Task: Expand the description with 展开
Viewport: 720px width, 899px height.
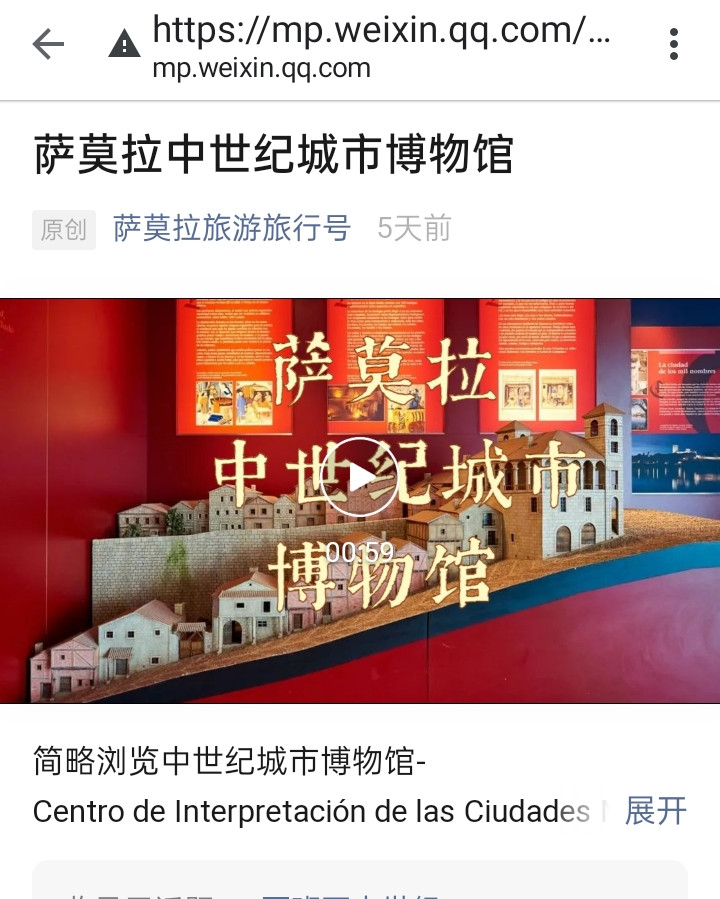Action: [655, 811]
